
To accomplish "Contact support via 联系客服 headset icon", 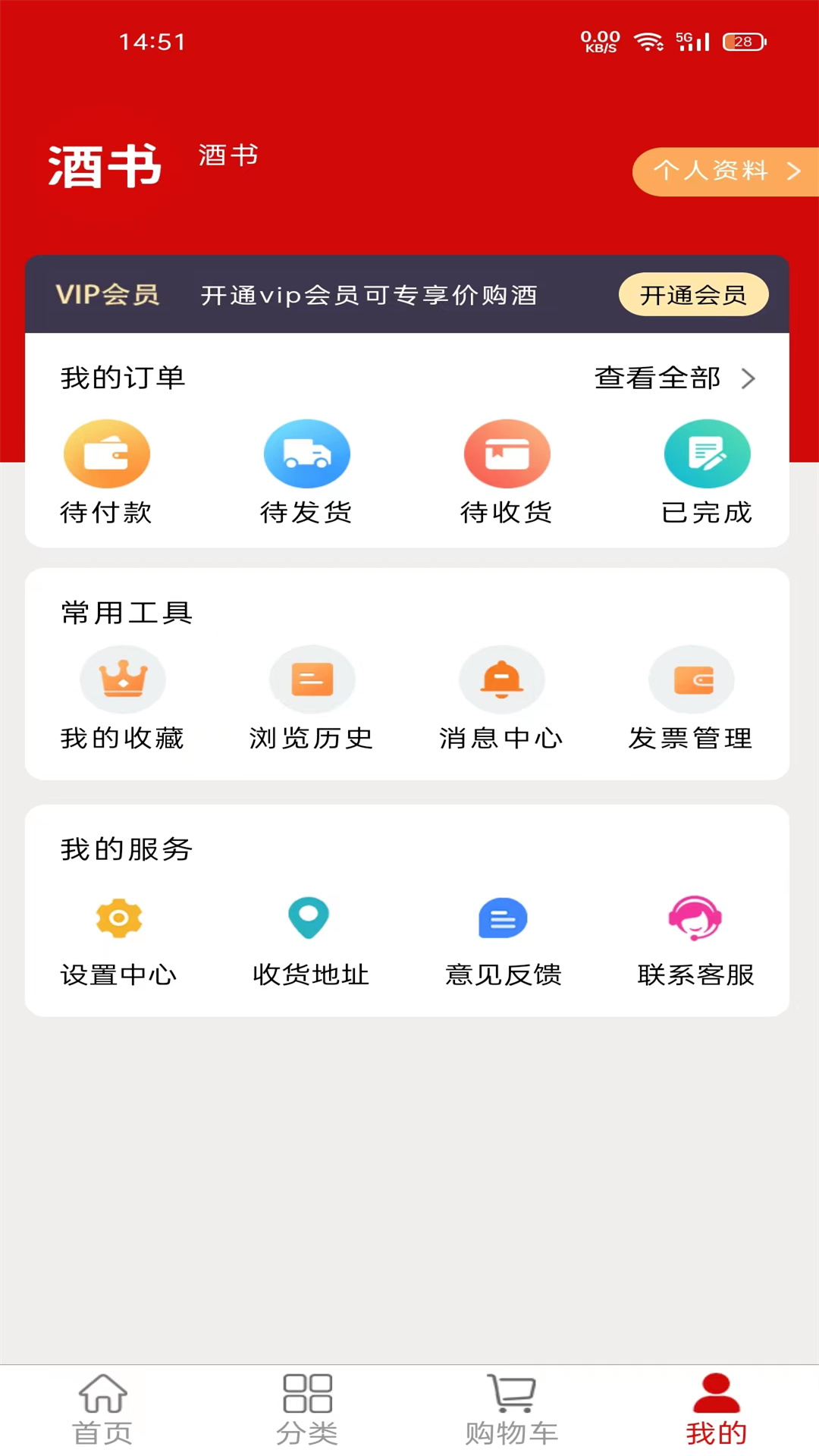I will (x=695, y=918).
